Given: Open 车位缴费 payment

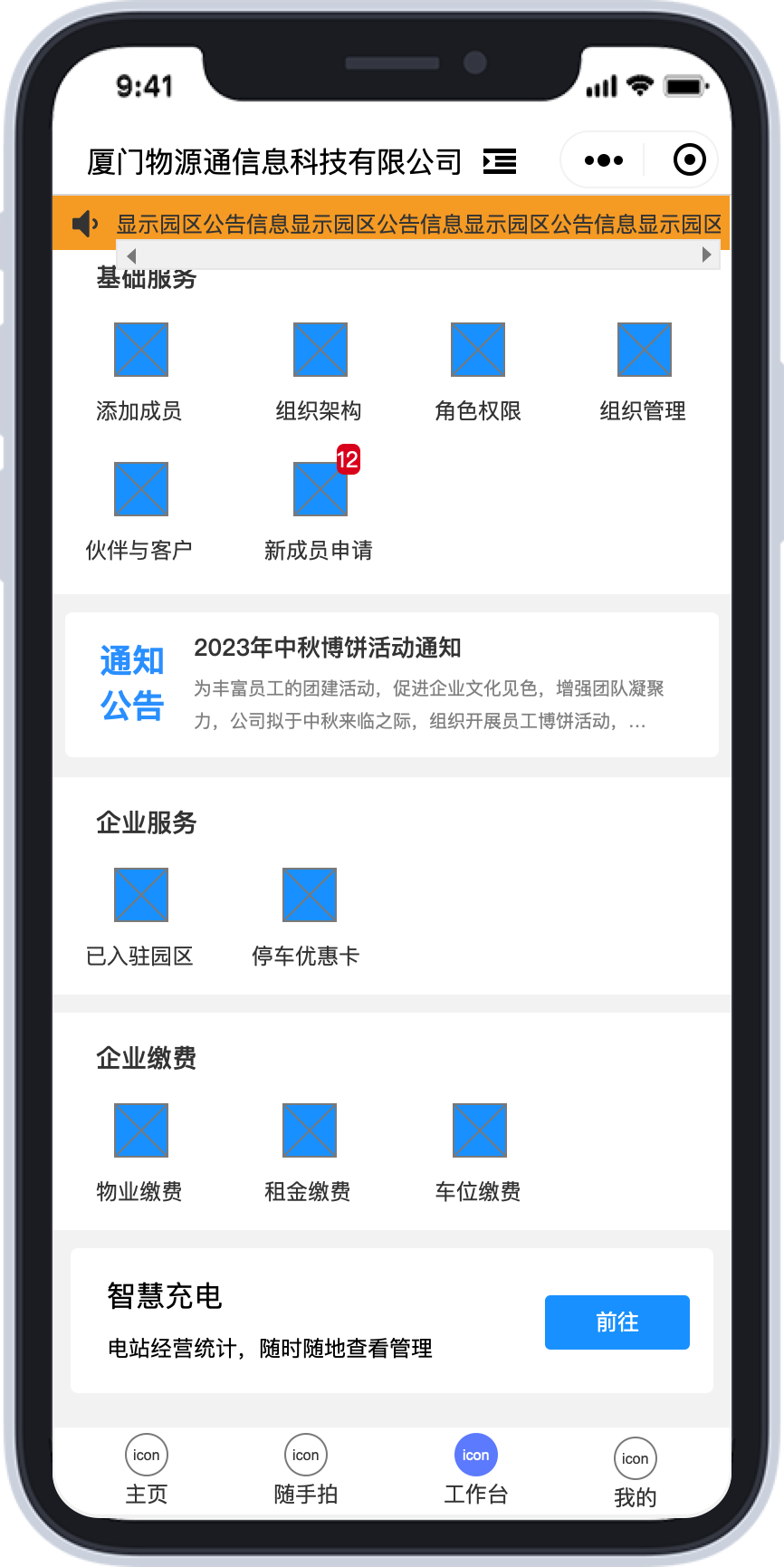Looking at the screenshot, I should tap(479, 1153).
